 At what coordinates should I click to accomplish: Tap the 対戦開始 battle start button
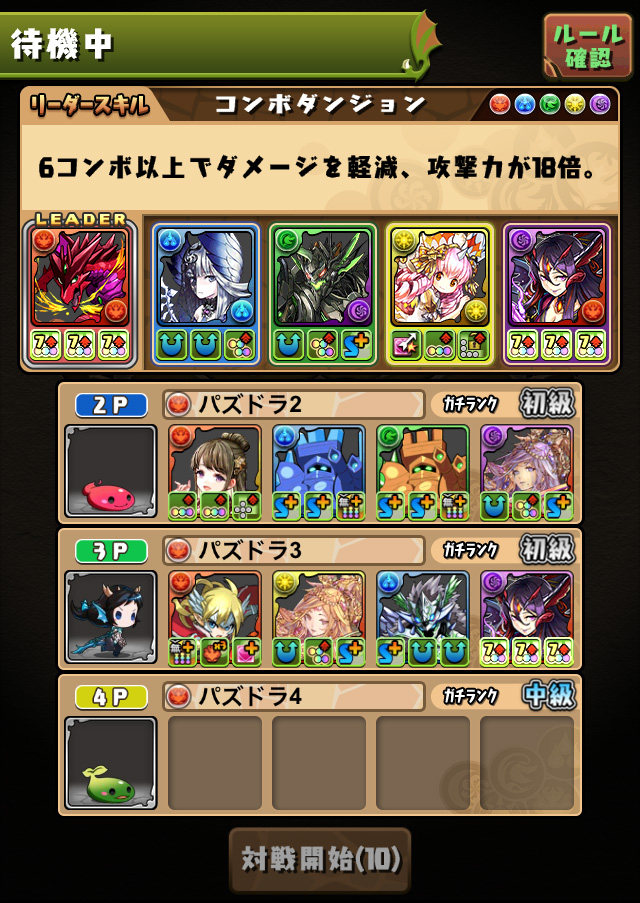(x=320, y=858)
